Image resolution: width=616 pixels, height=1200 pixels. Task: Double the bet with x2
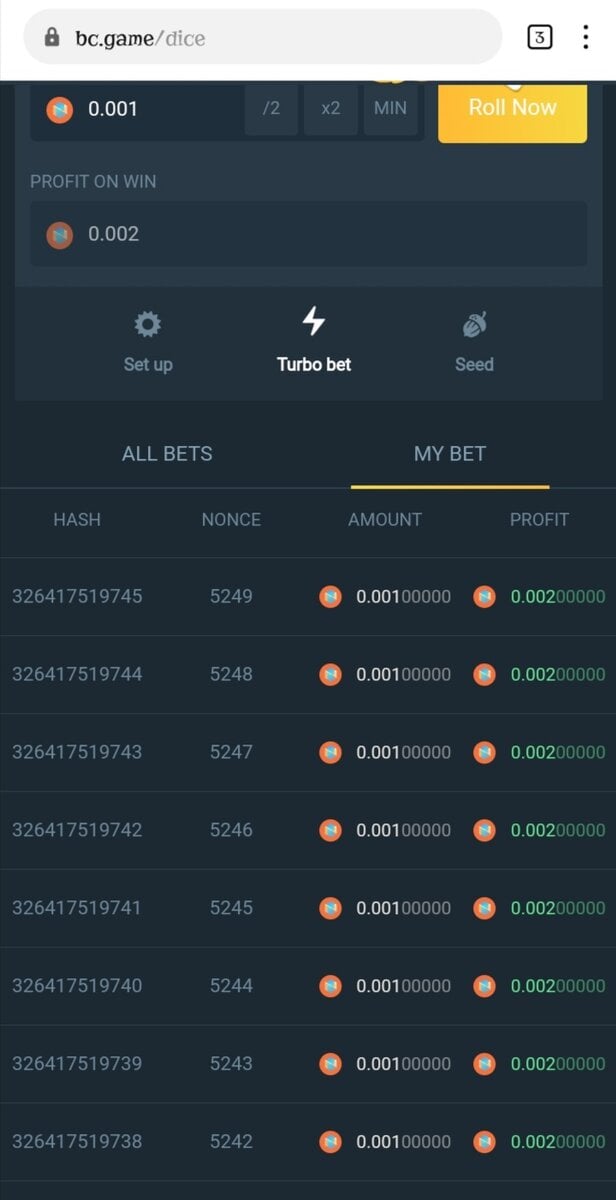pos(331,108)
